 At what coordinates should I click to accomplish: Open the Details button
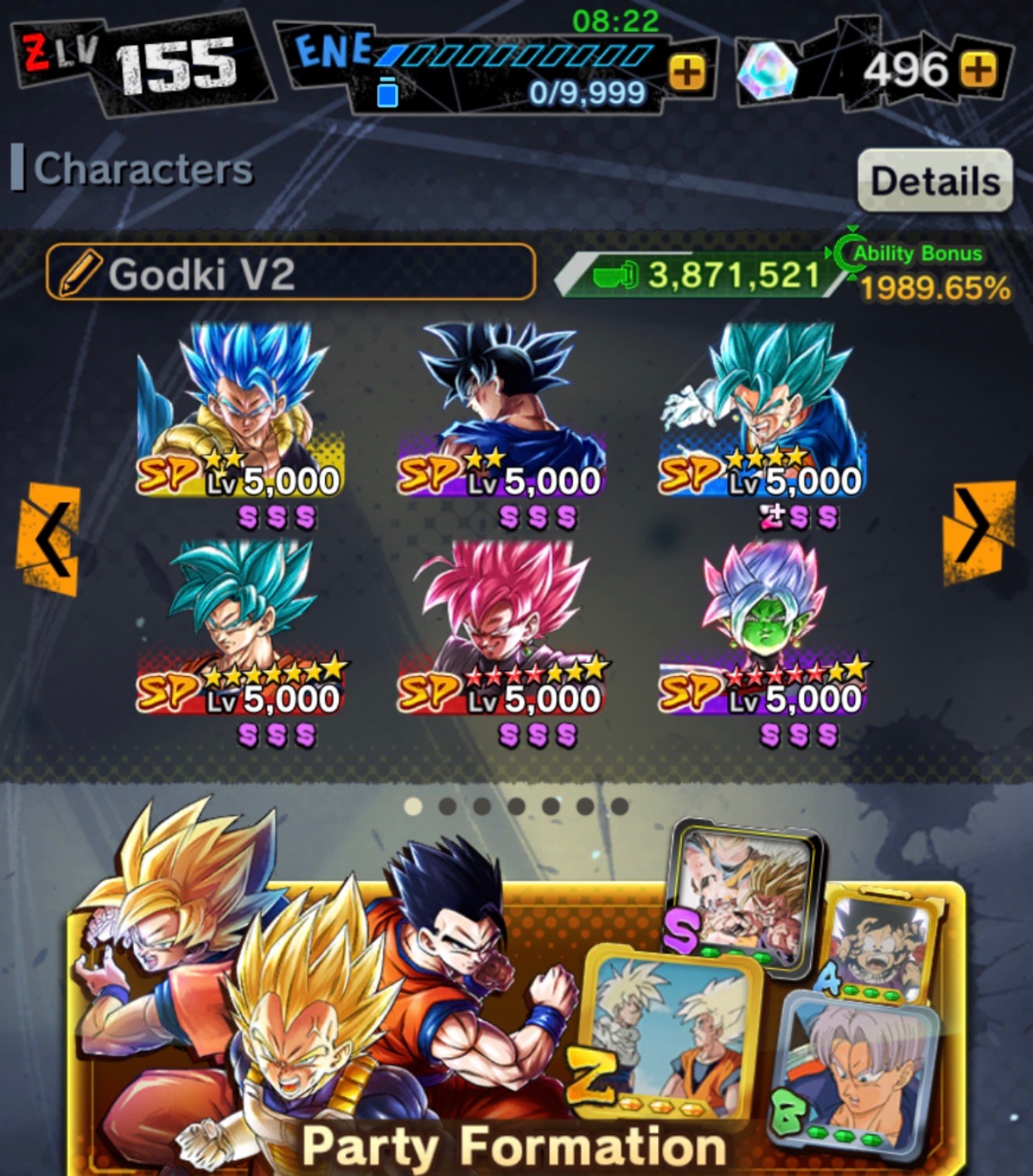coord(935,180)
